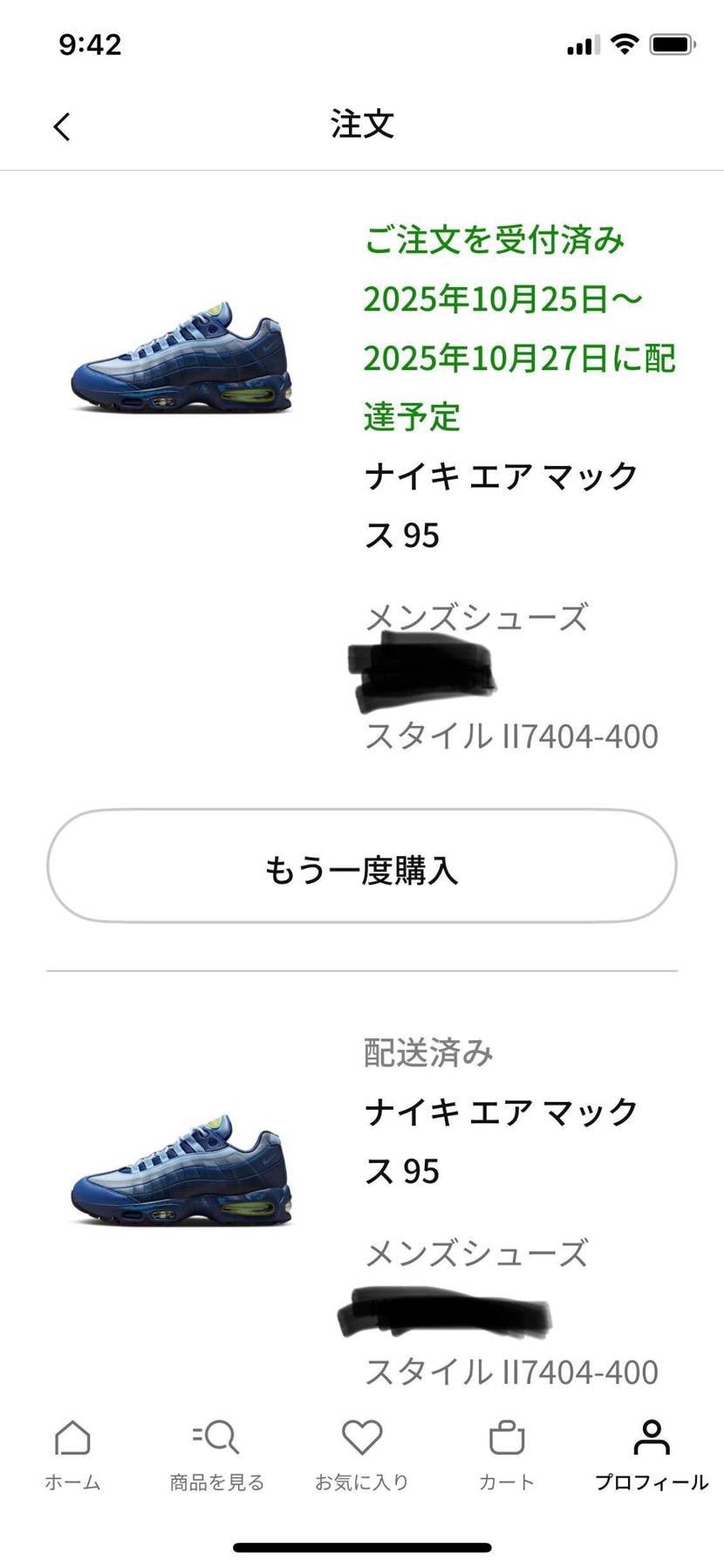Tap the Wi-Fi icon in status bar
The width and height of the screenshot is (724, 1568).
[624, 42]
